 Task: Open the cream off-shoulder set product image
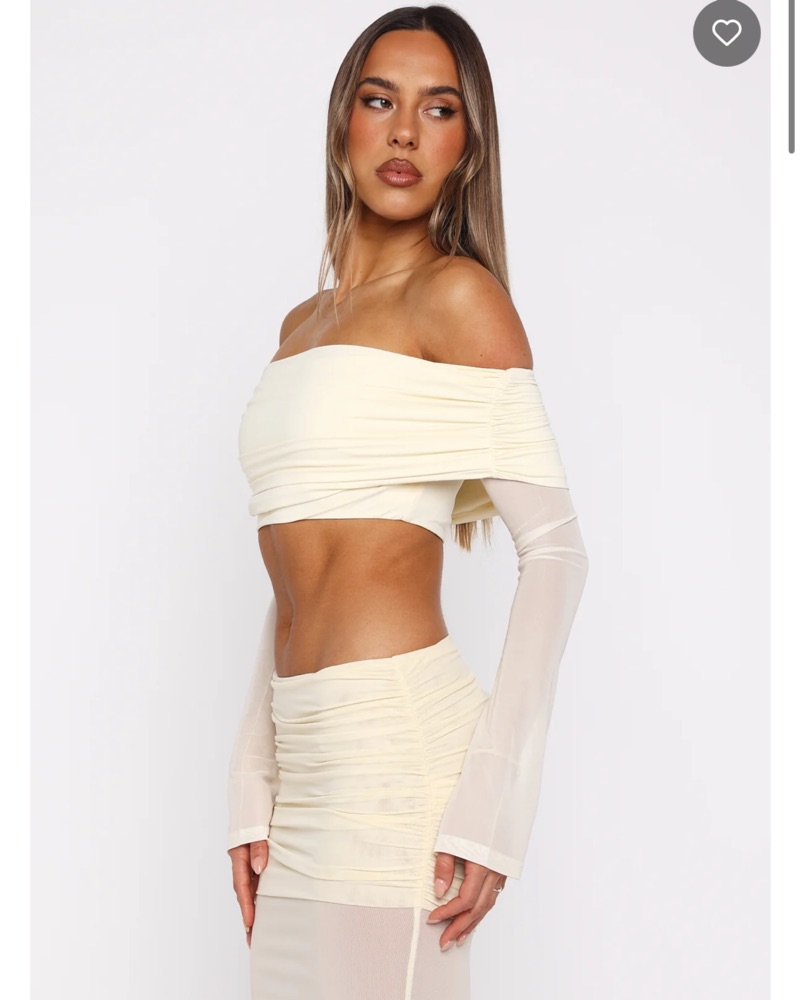pyautogui.click(x=400, y=520)
